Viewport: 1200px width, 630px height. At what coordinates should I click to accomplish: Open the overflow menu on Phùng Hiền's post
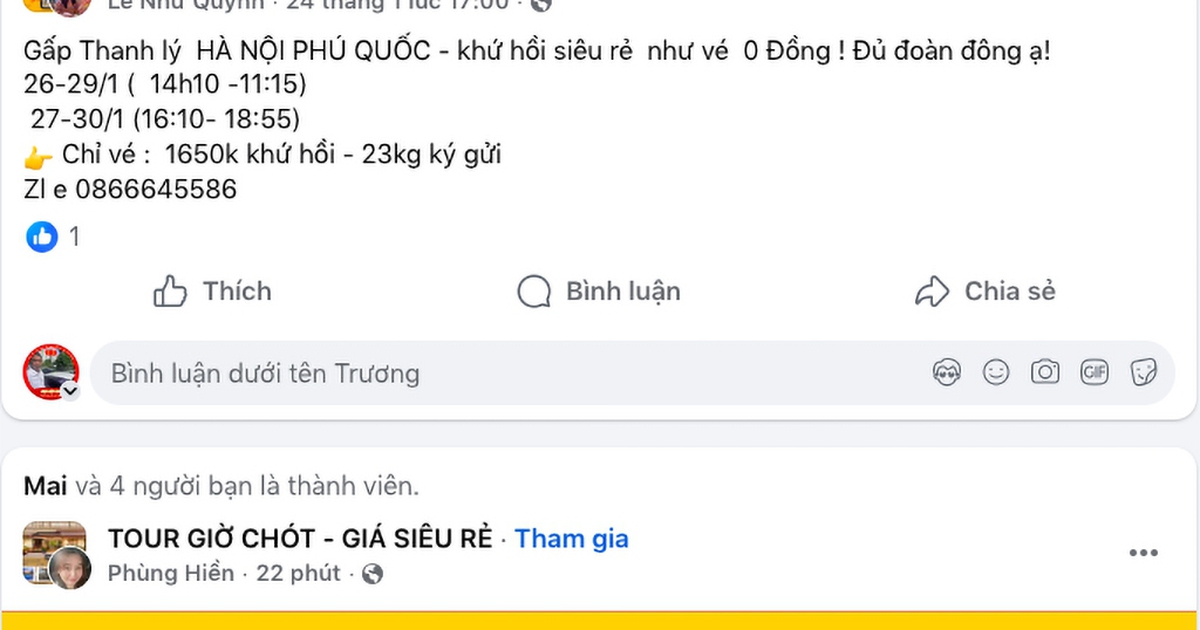click(1143, 553)
